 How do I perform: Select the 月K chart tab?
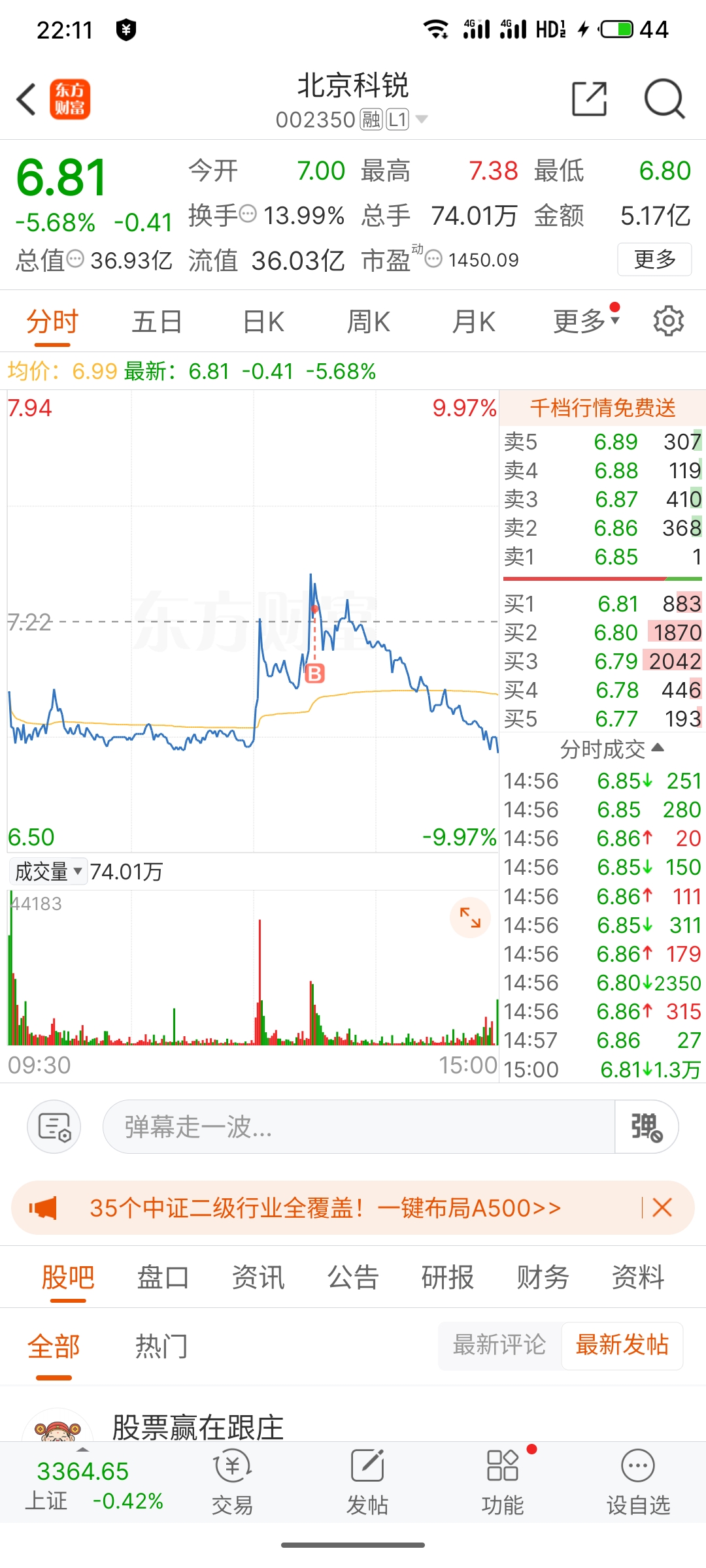(x=473, y=322)
